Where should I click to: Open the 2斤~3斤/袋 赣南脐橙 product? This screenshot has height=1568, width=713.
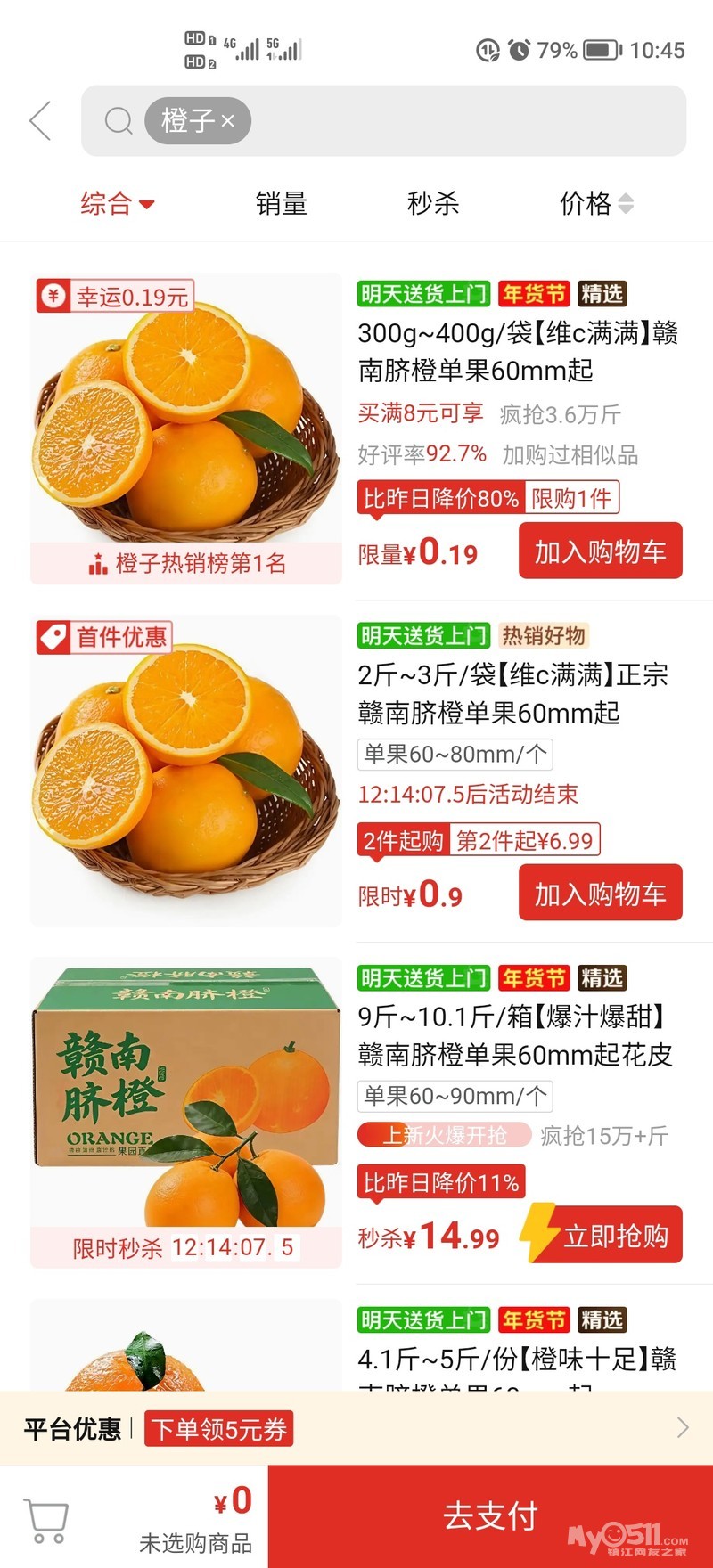tap(512, 693)
